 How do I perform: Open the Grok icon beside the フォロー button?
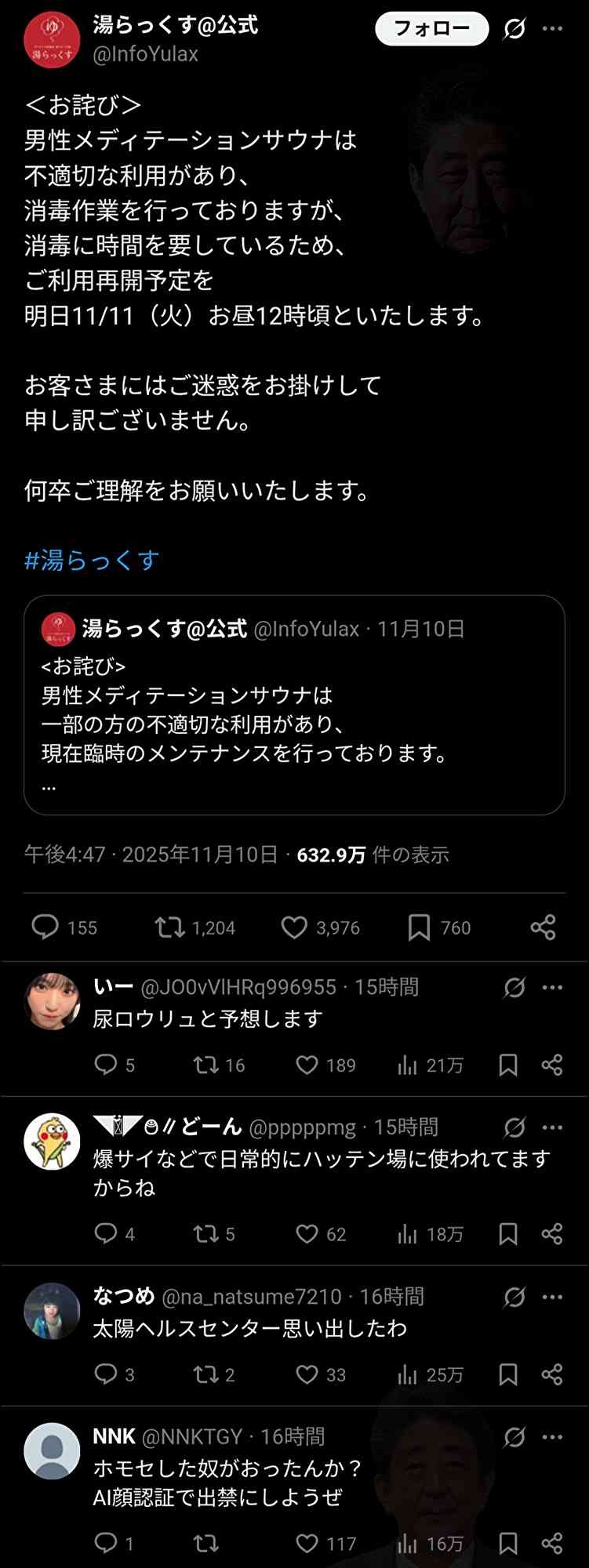[514, 29]
